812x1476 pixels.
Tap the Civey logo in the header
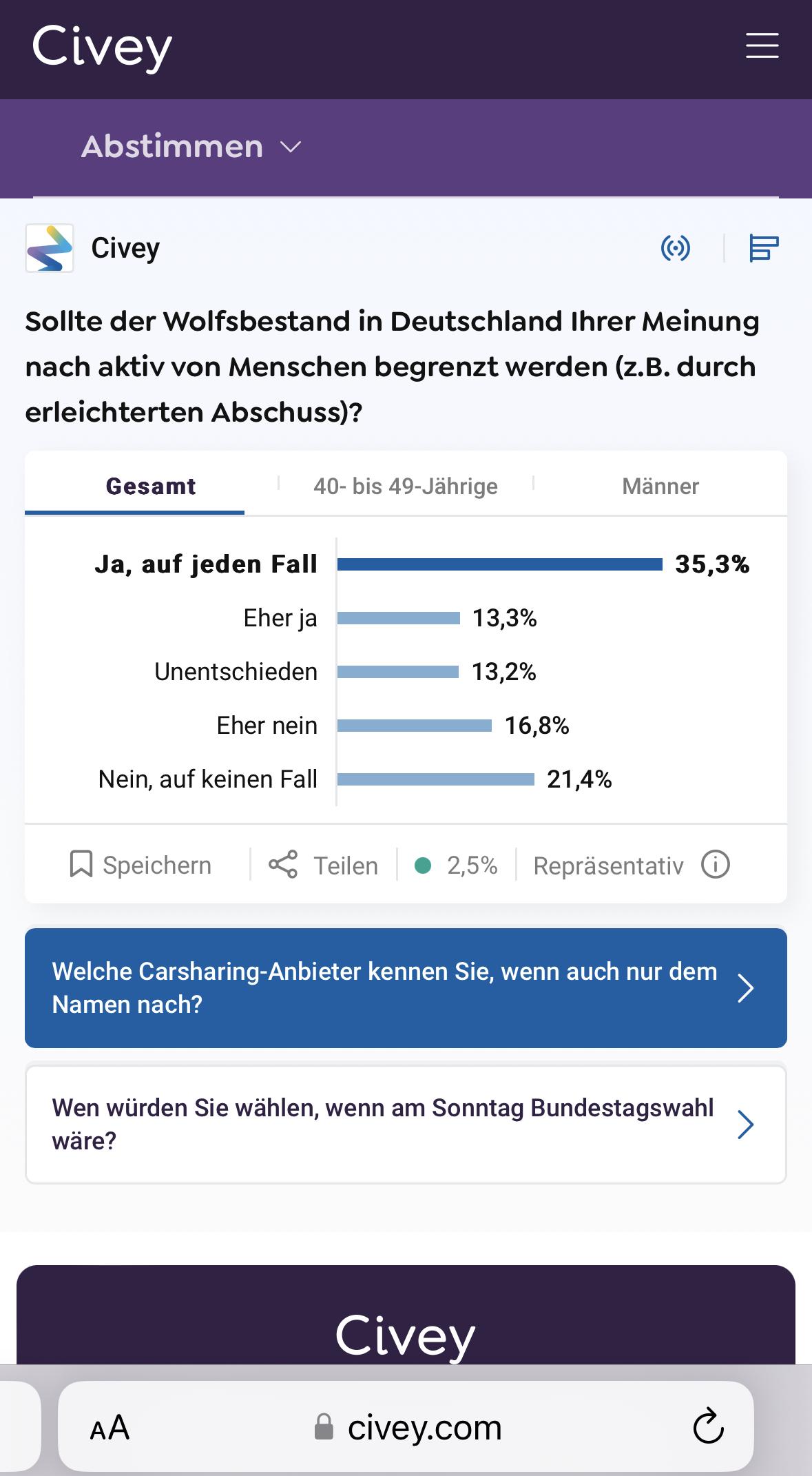(102, 48)
